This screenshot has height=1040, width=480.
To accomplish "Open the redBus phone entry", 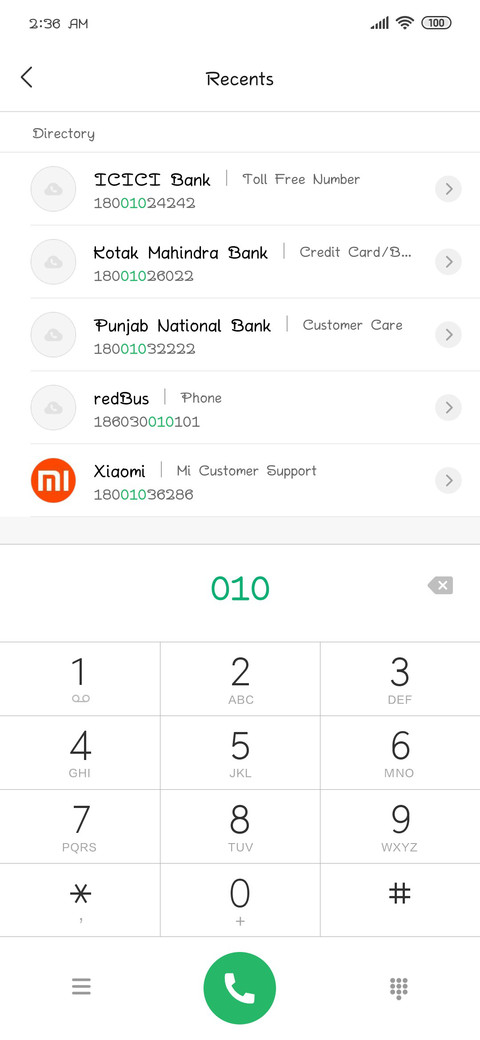I will 240,408.
